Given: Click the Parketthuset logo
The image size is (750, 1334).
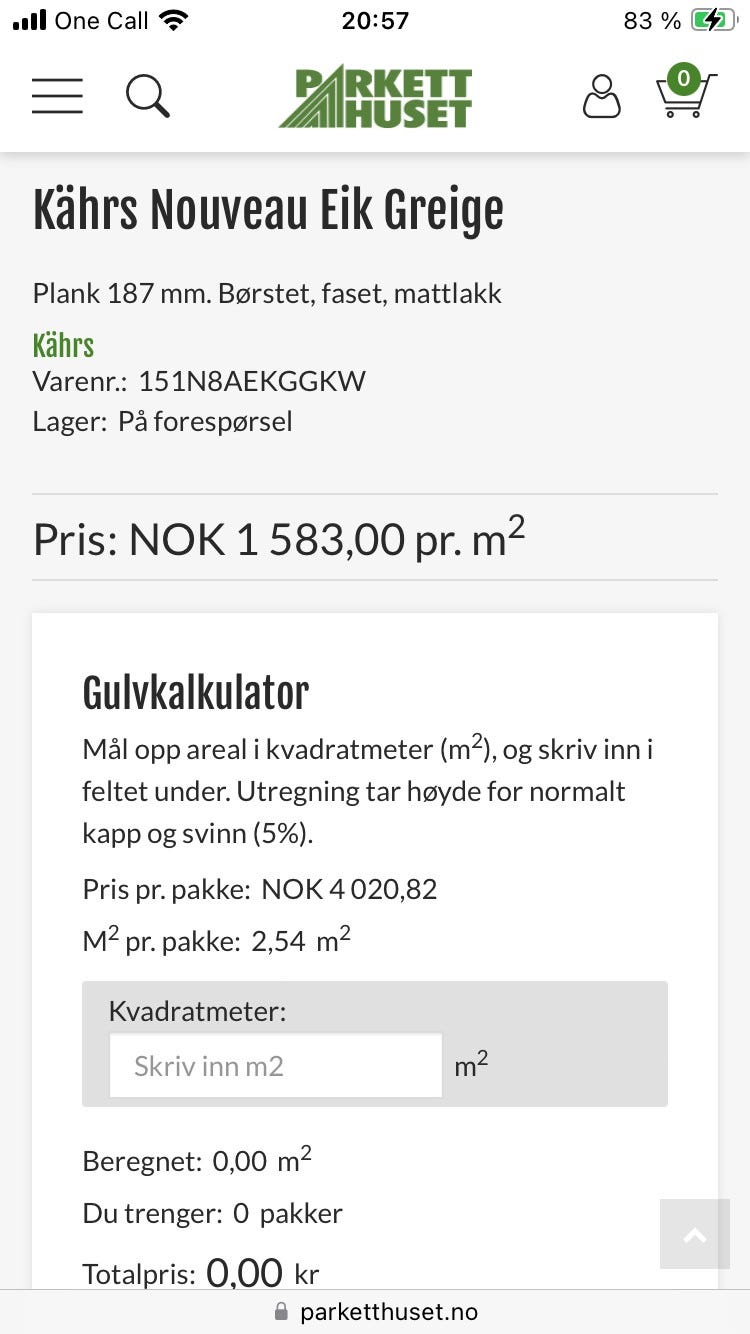Looking at the screenshot, I should (375, 96).
